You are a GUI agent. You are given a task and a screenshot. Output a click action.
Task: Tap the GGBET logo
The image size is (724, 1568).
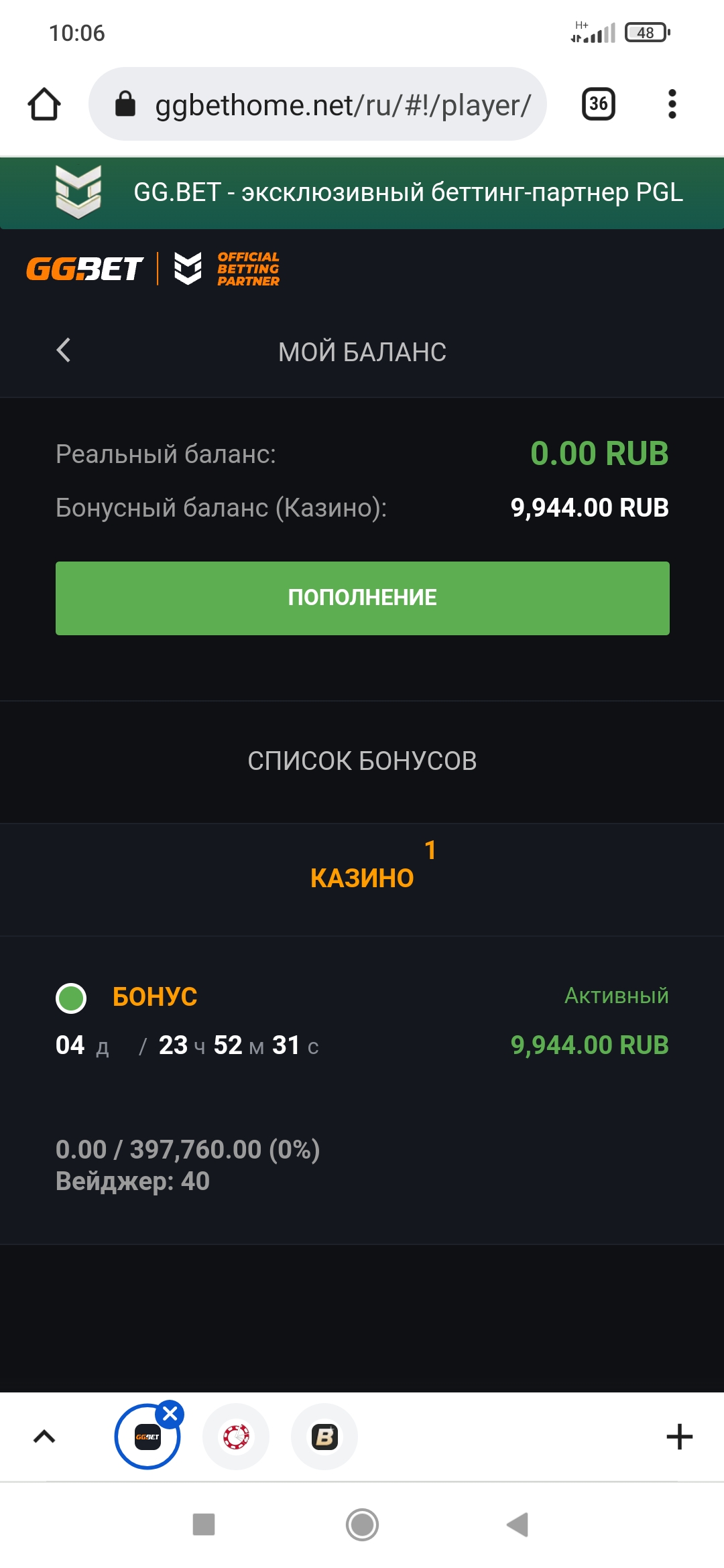point(84,269)
